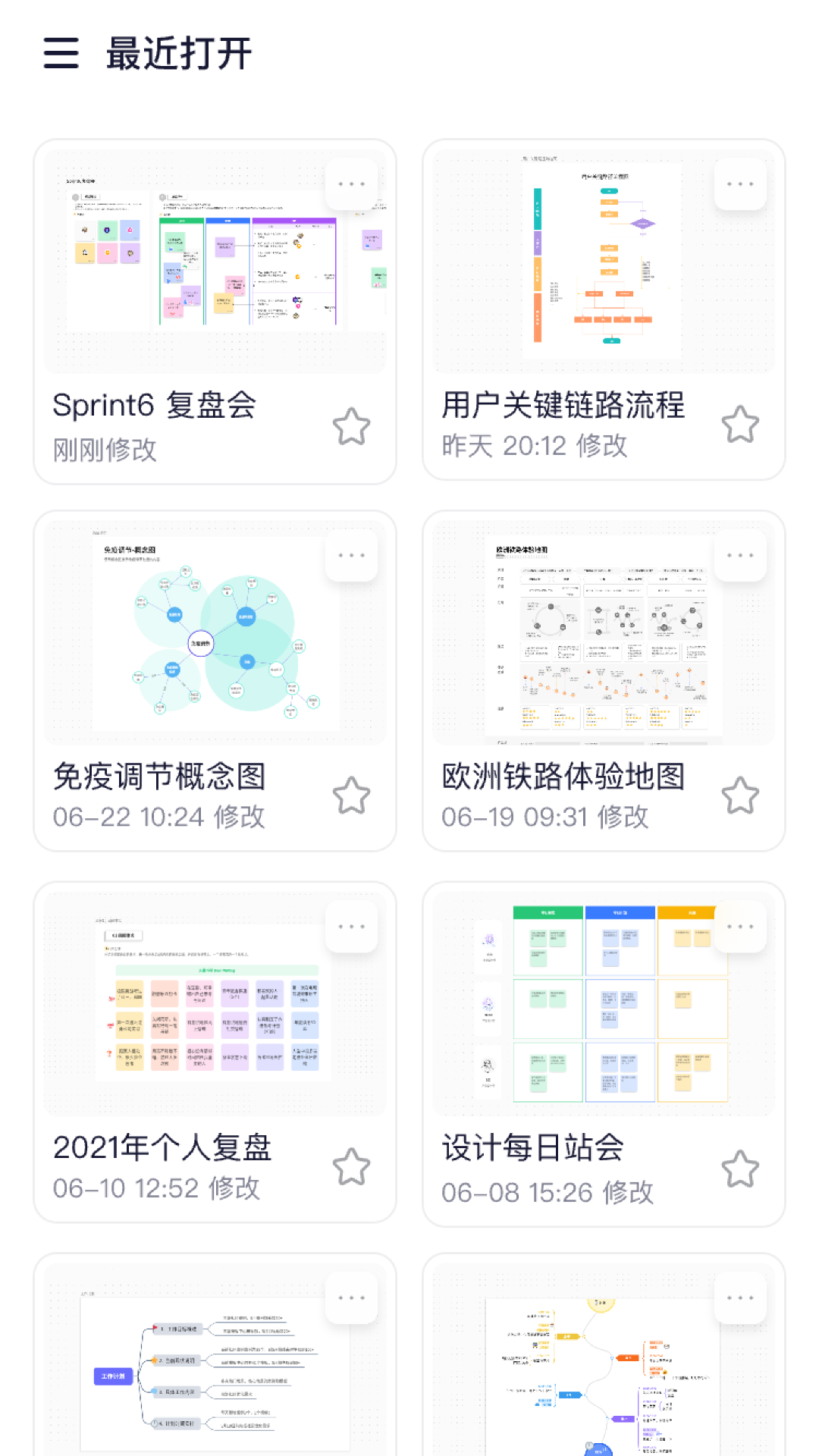
Task: Open the hamburger drawer menu
Action: 61,53
